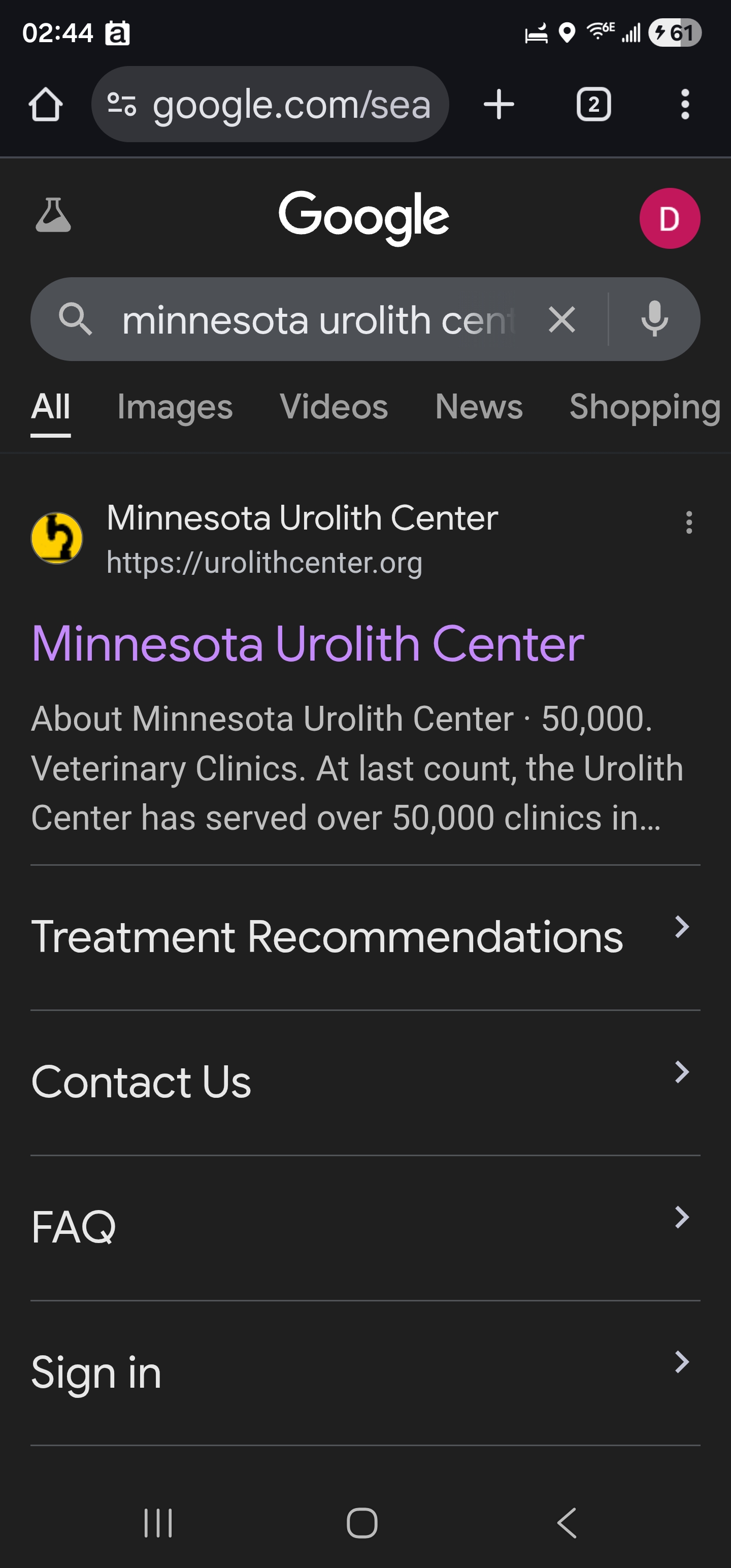Open the tab switcher showing 2 tabs
The image size is (731, 1568).
593,105
